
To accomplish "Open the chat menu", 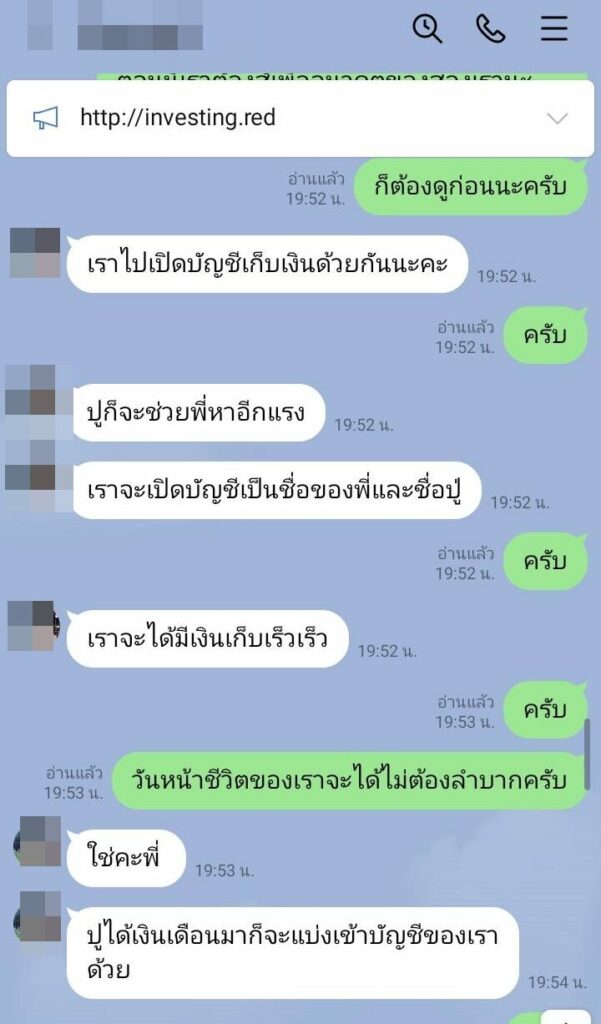I will tap(554, 29).
